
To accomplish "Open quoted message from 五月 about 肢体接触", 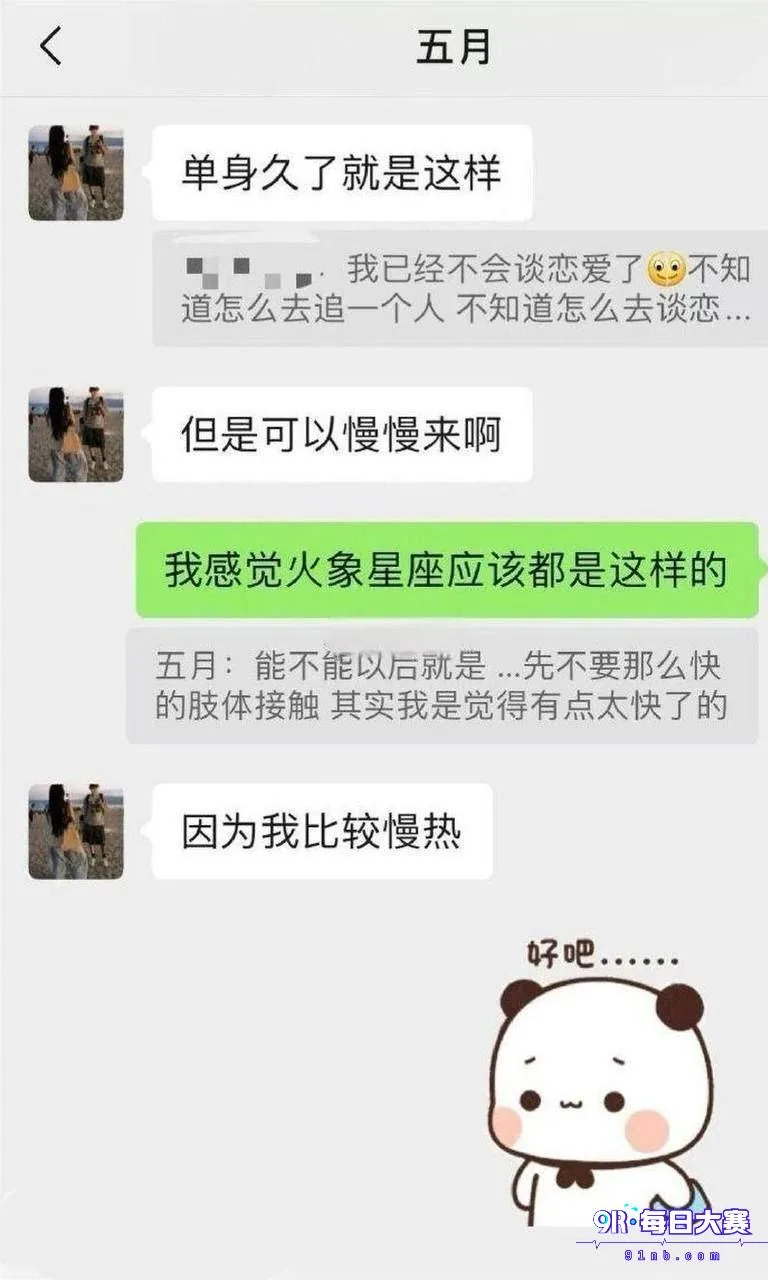I will point(442,686).
